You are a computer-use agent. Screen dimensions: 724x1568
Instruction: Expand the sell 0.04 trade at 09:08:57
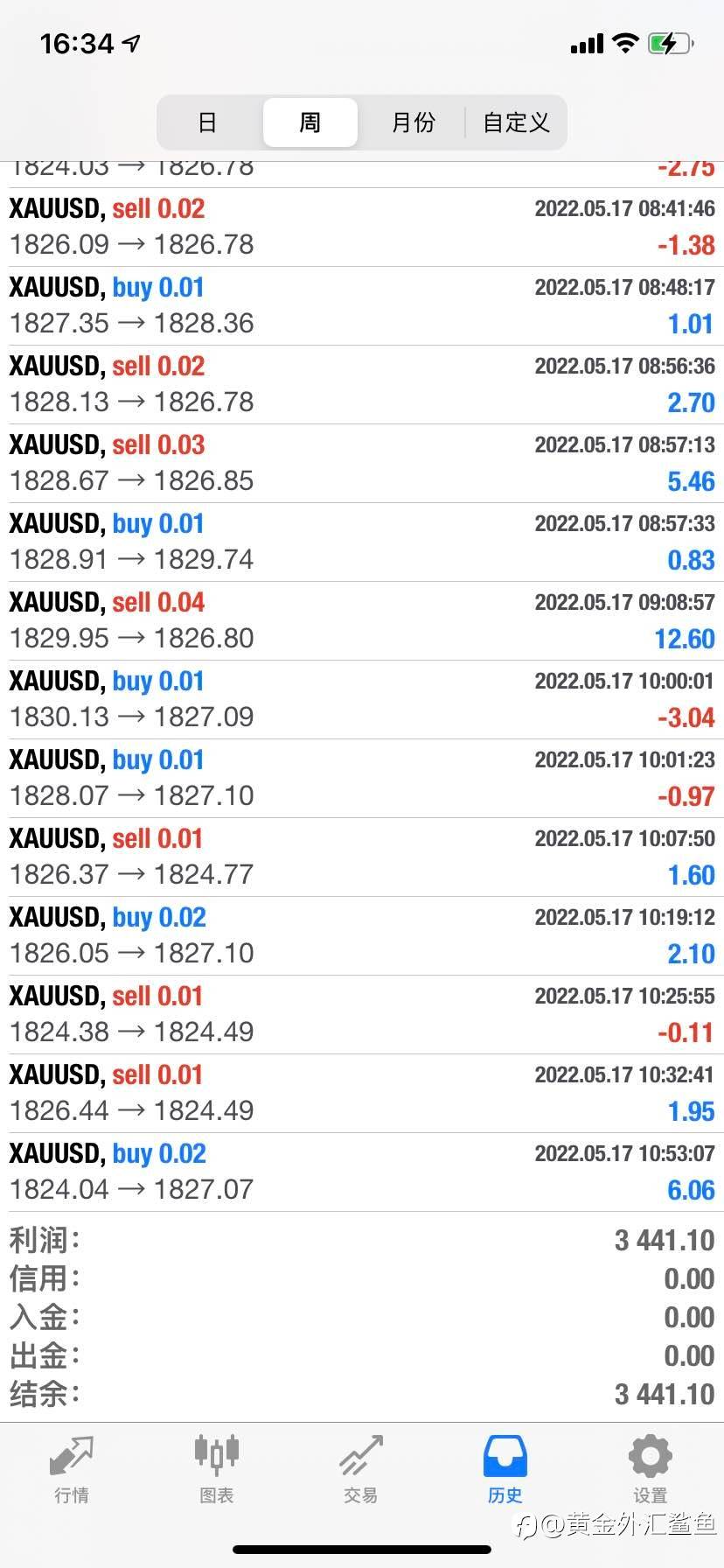[362, 621]
